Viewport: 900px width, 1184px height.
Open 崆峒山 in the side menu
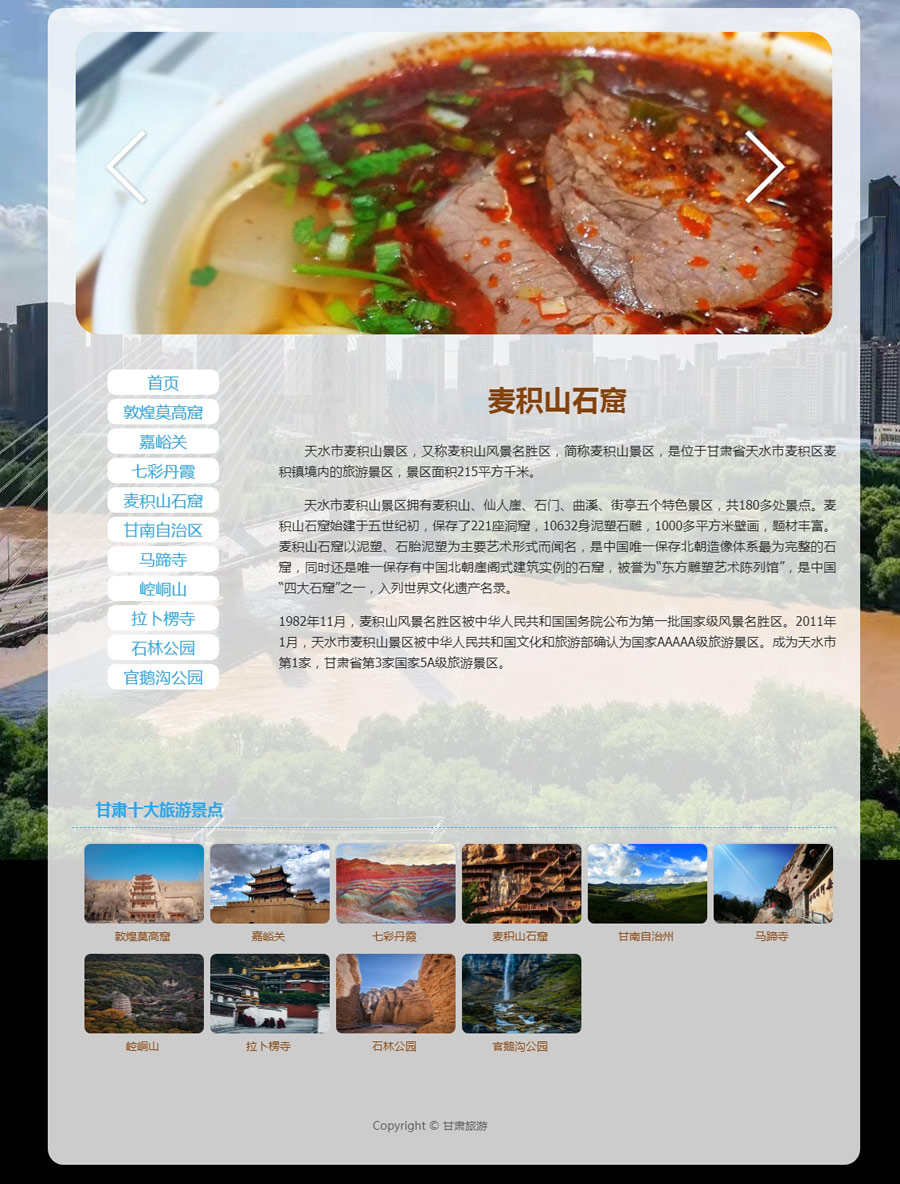pyautogui.click(x=163, y=589)
